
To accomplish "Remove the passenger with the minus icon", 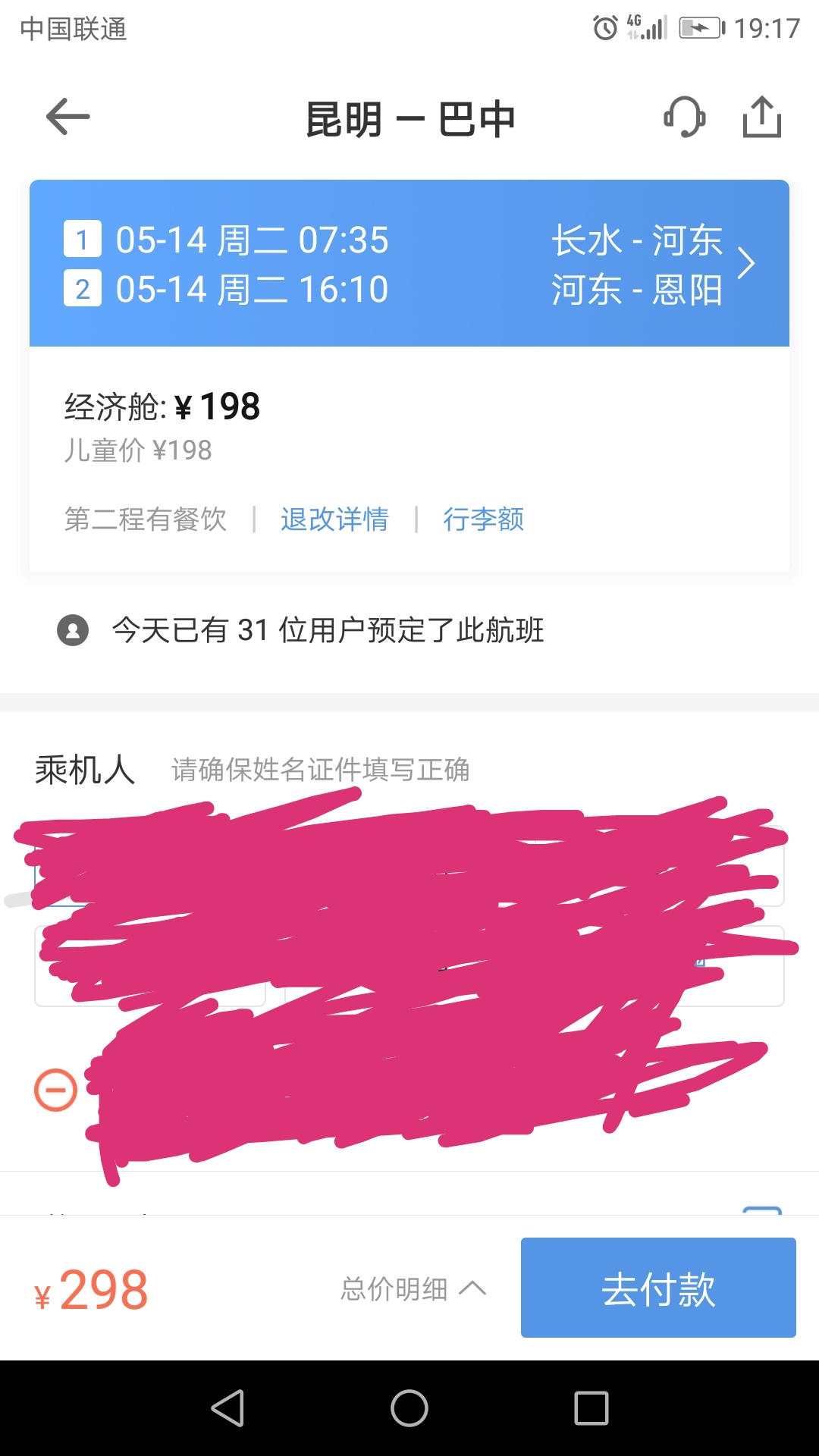I will pos(56,1090).
